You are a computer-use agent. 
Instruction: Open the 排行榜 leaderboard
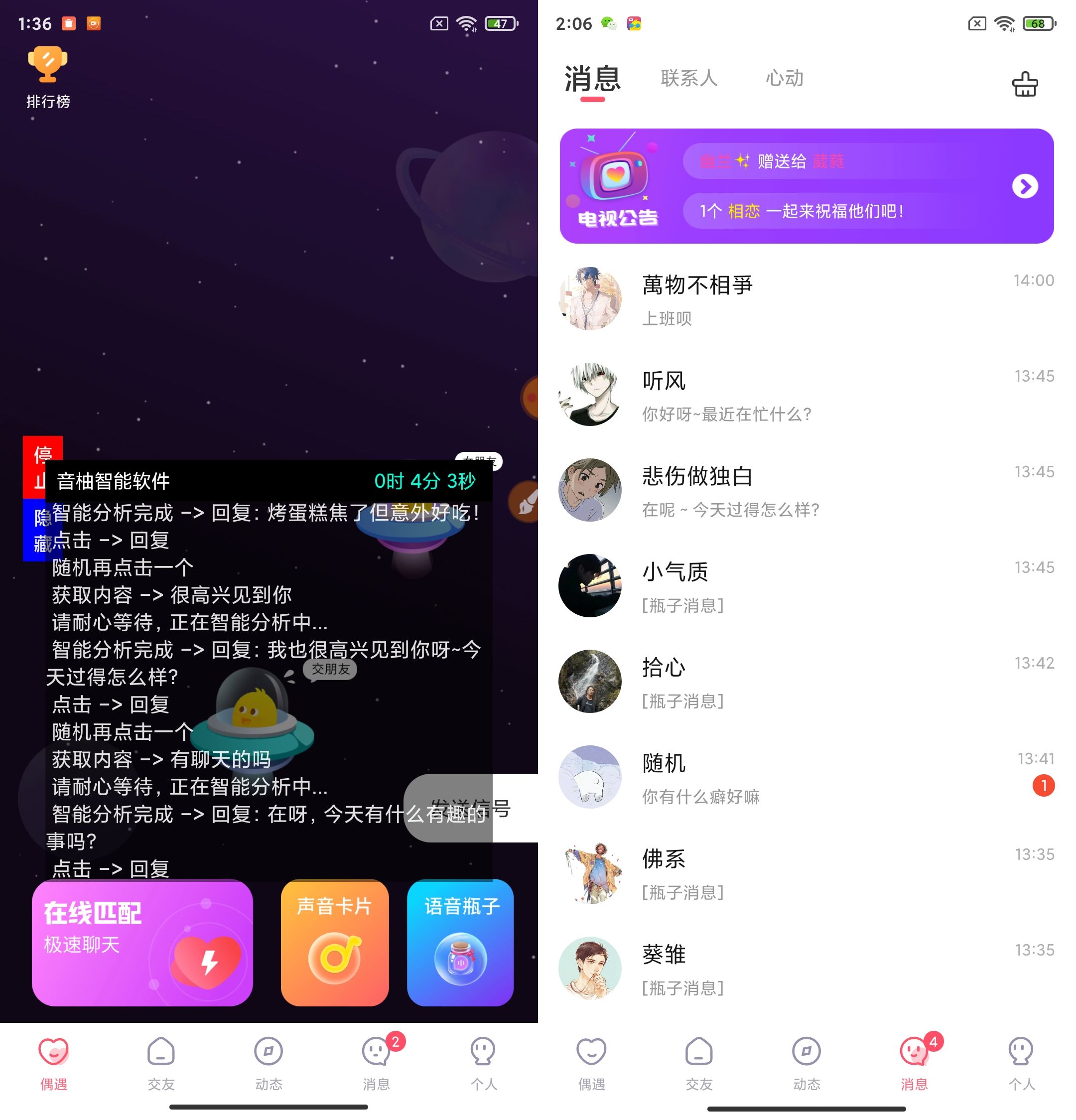click(x=48, y=77)
